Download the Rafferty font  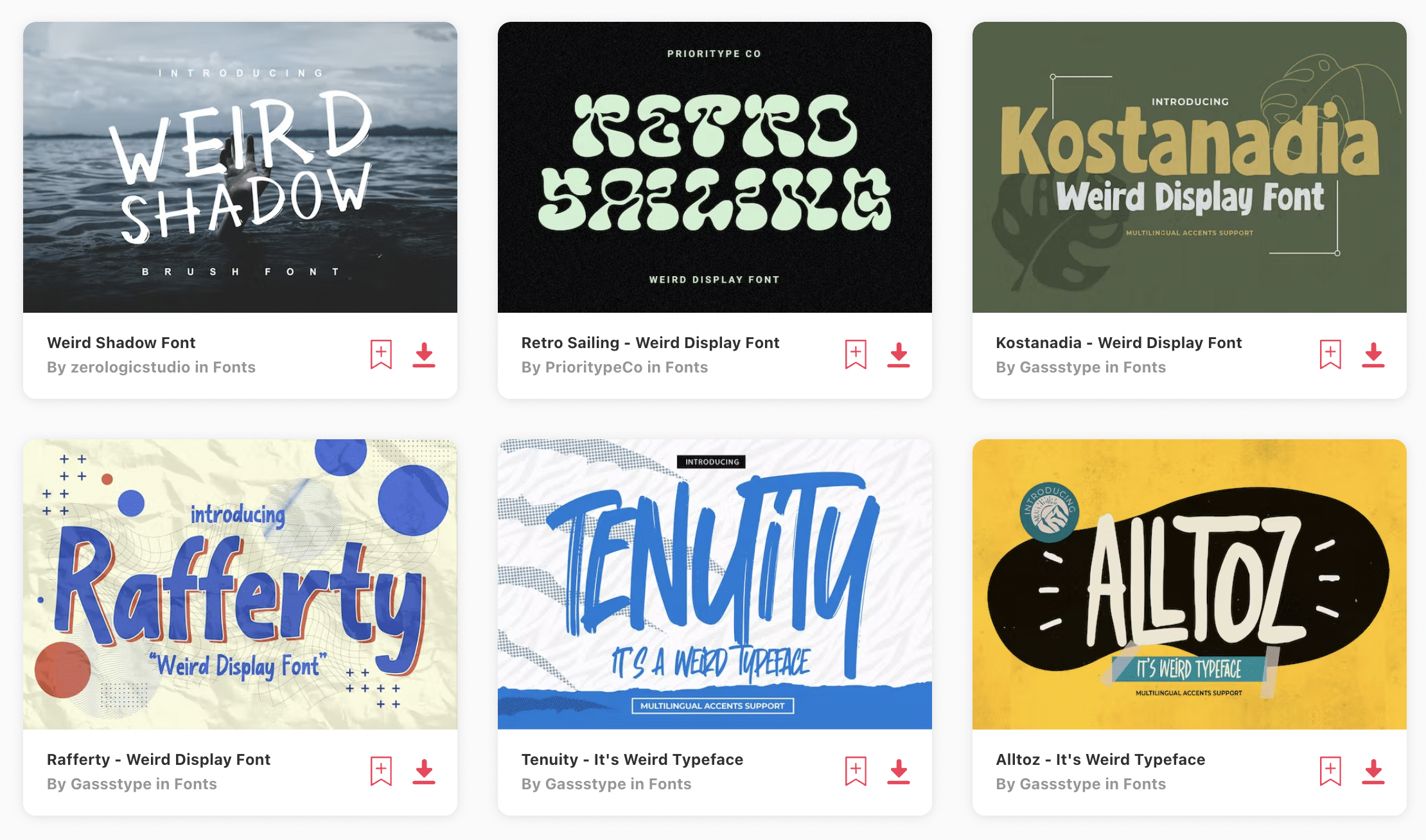423,771
